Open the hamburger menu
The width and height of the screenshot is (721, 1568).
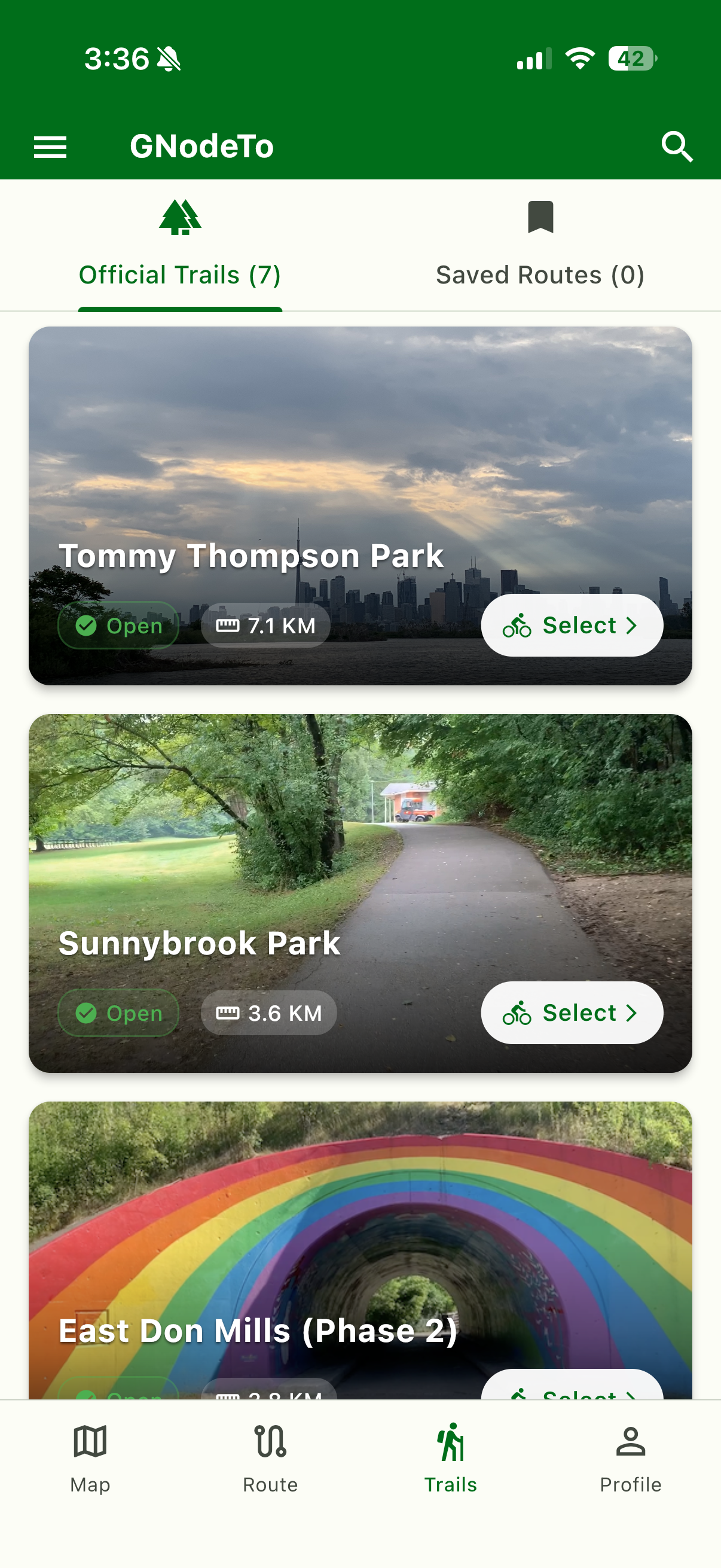[50, 146]
